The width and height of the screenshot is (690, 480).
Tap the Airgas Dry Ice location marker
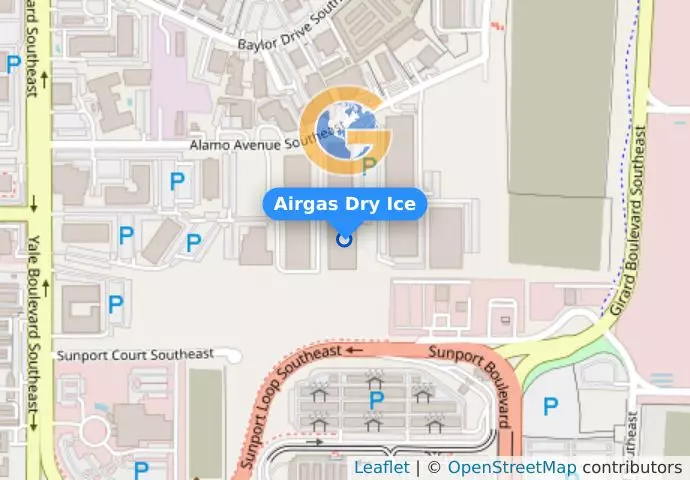[344, 239]
